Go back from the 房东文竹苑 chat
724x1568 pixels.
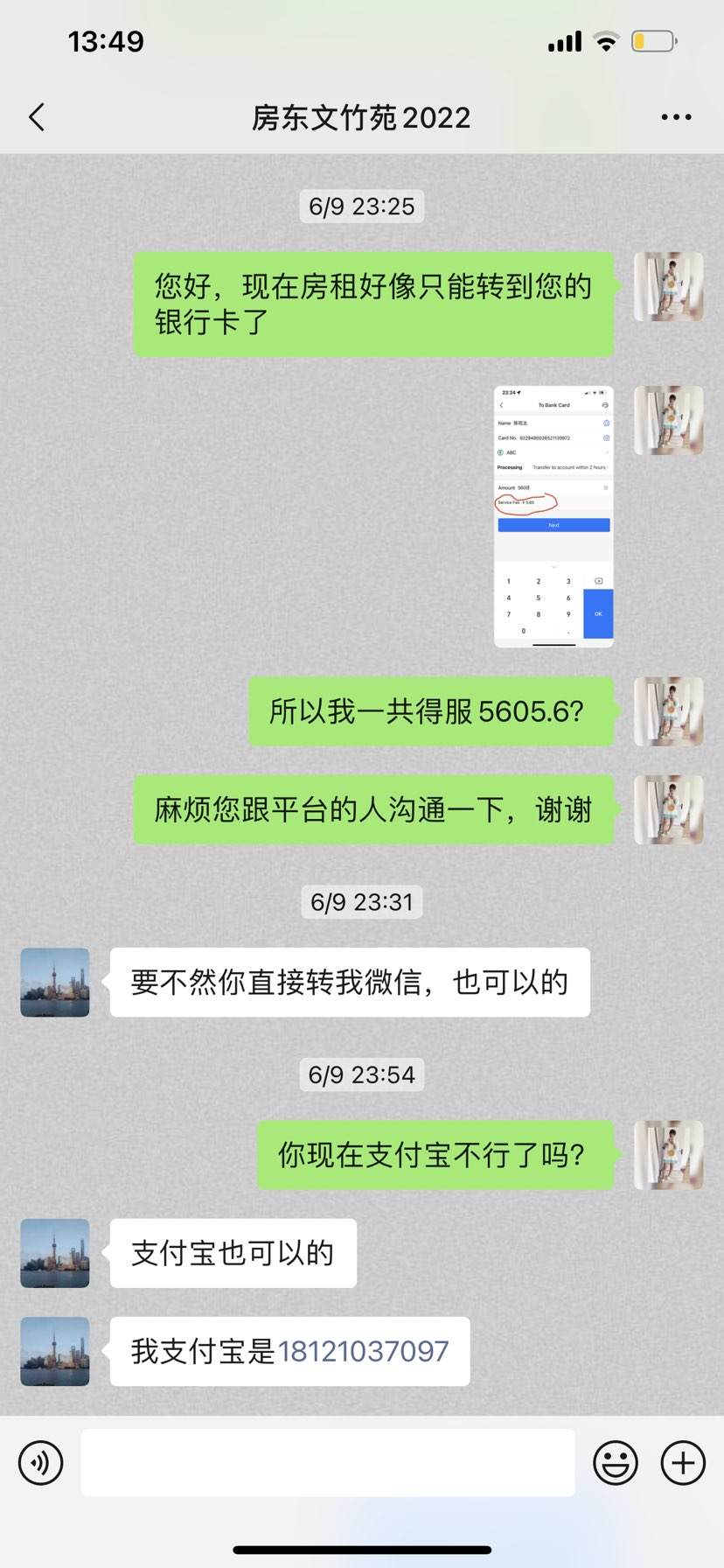(x=37, y=117)
